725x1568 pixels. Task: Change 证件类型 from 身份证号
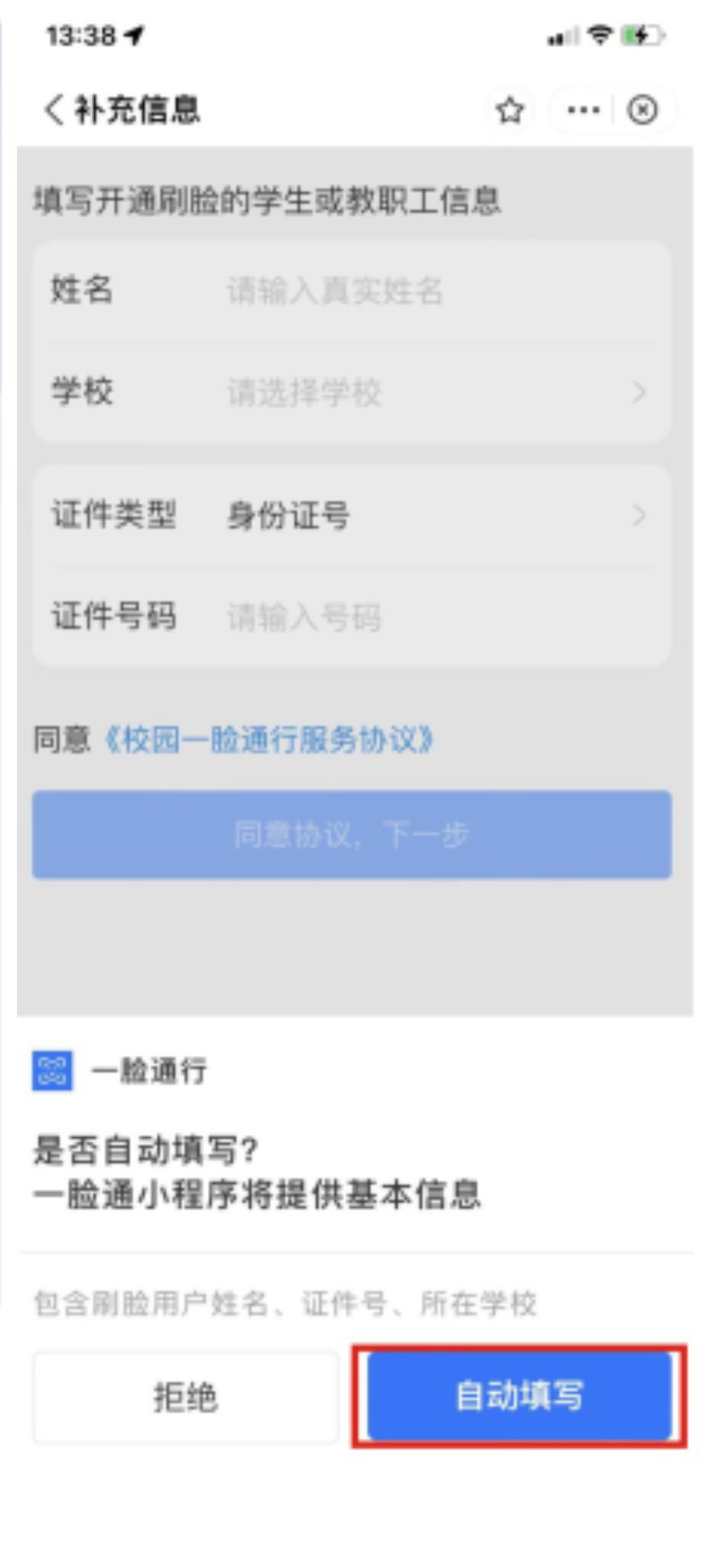click(352, 515)
